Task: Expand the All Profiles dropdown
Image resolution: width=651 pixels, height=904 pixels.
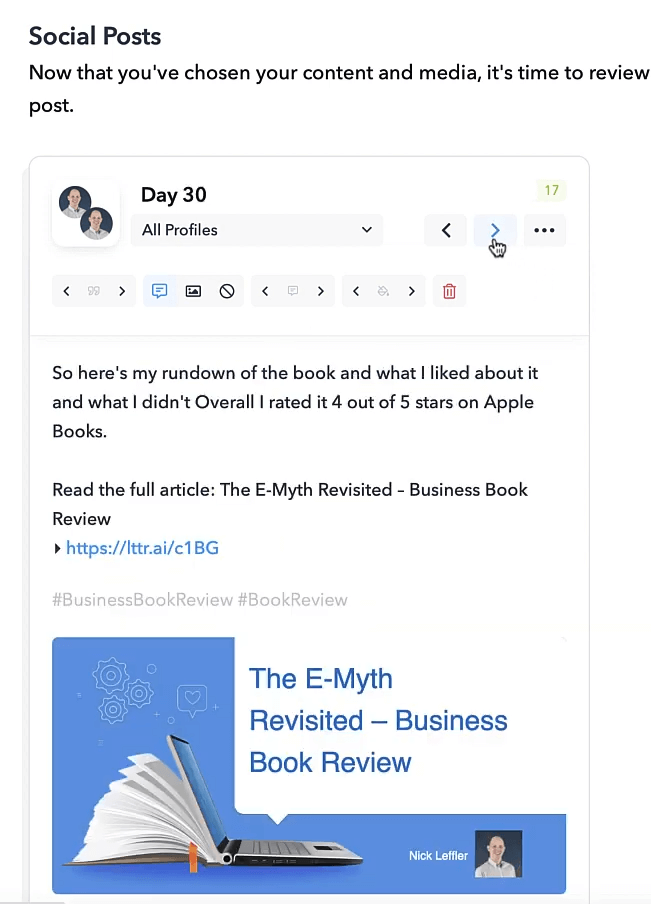Action: click(256, 230)
